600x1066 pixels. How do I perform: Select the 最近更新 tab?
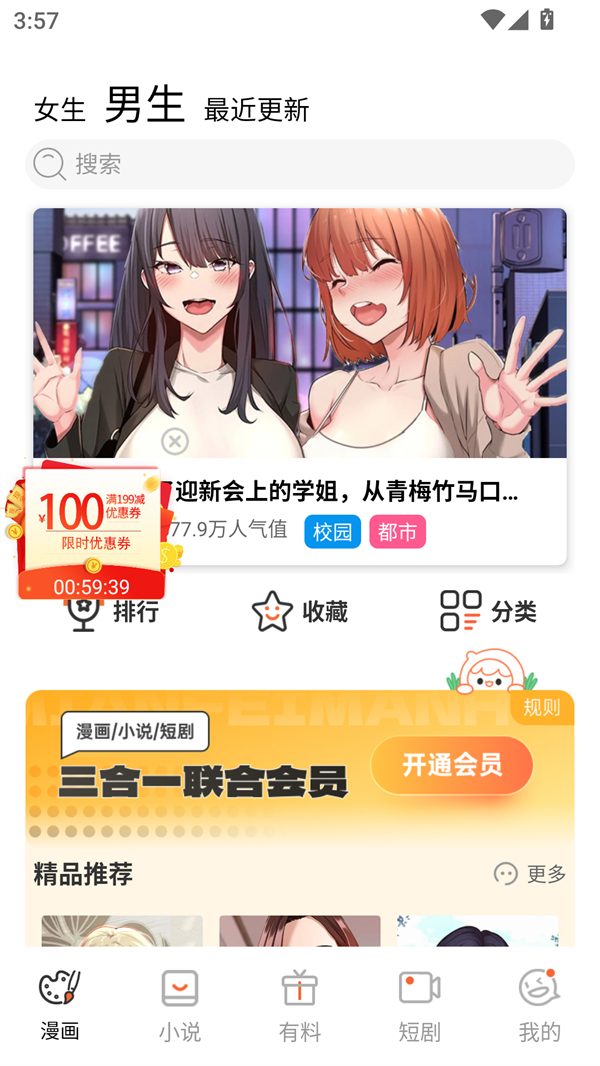pos(256,109)
